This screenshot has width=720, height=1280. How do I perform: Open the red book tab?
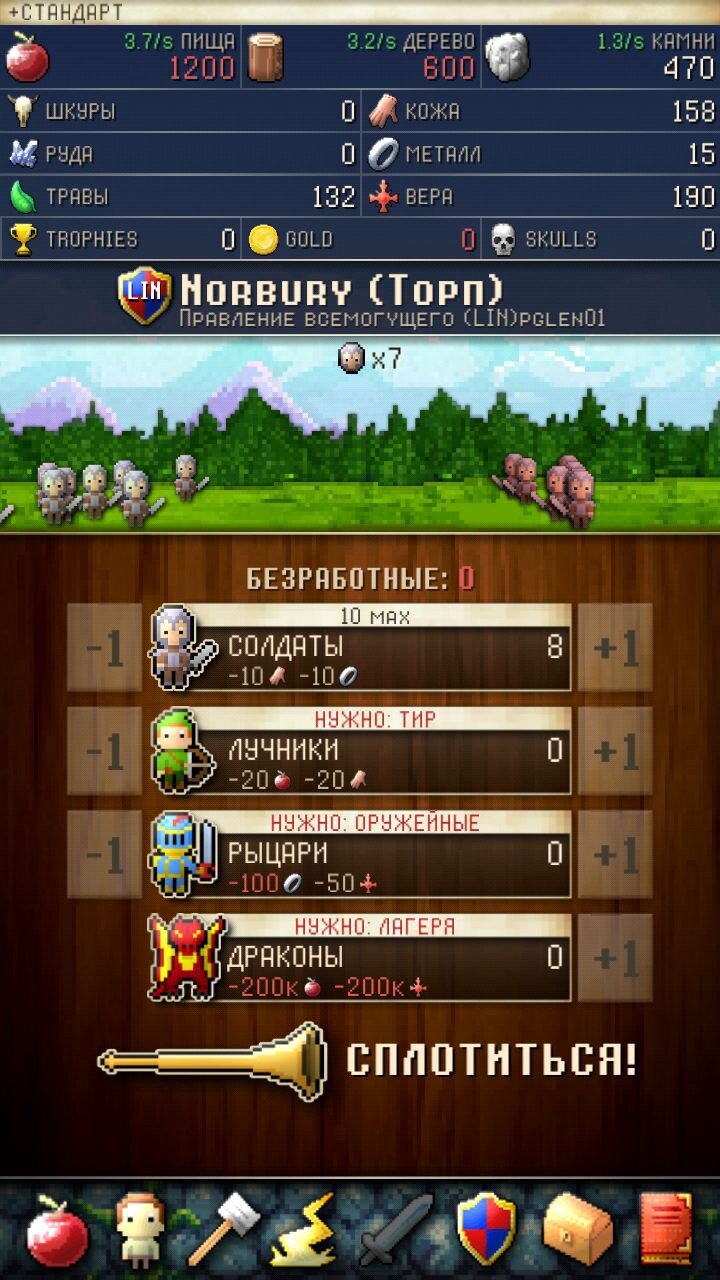tap(664, 1231)
